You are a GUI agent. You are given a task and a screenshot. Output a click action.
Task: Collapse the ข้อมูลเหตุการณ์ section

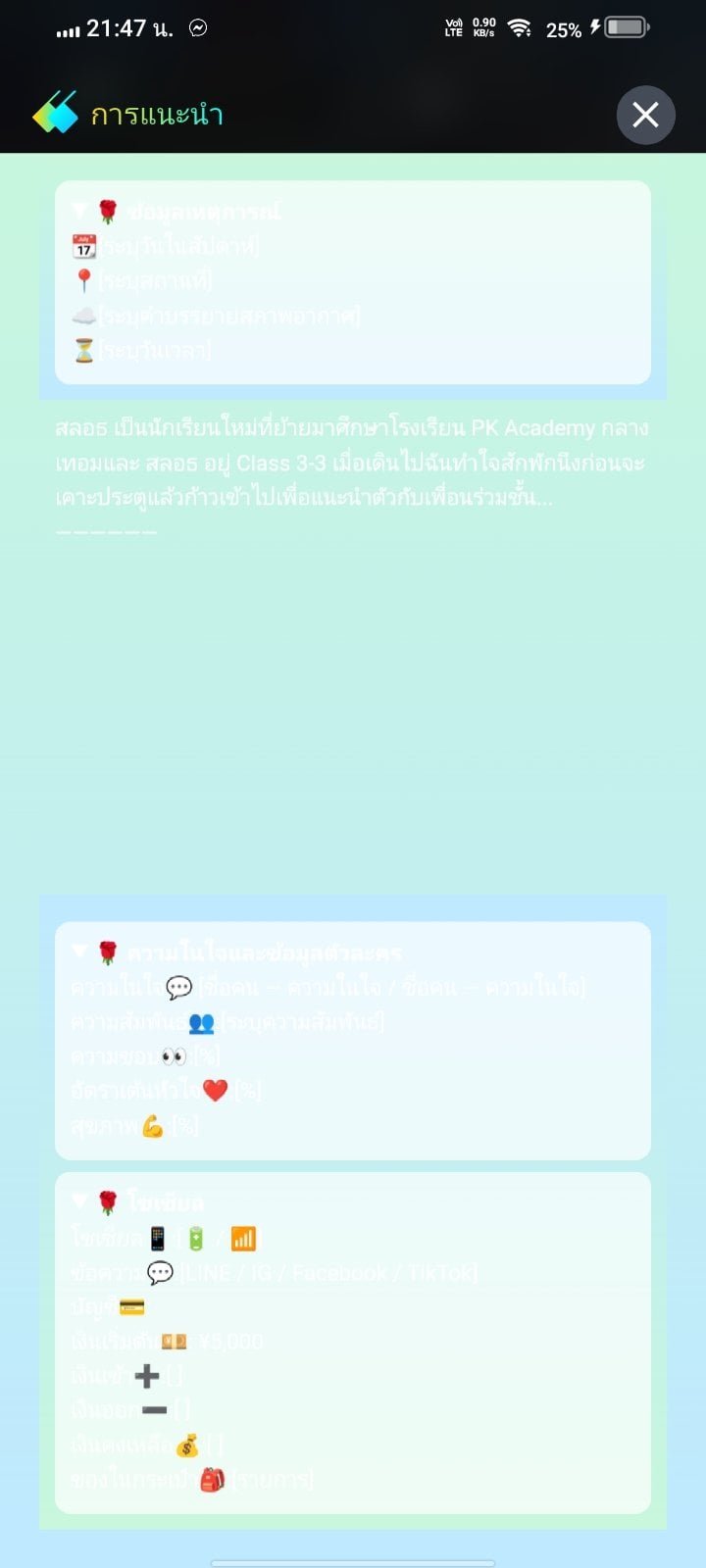(80, 211)
